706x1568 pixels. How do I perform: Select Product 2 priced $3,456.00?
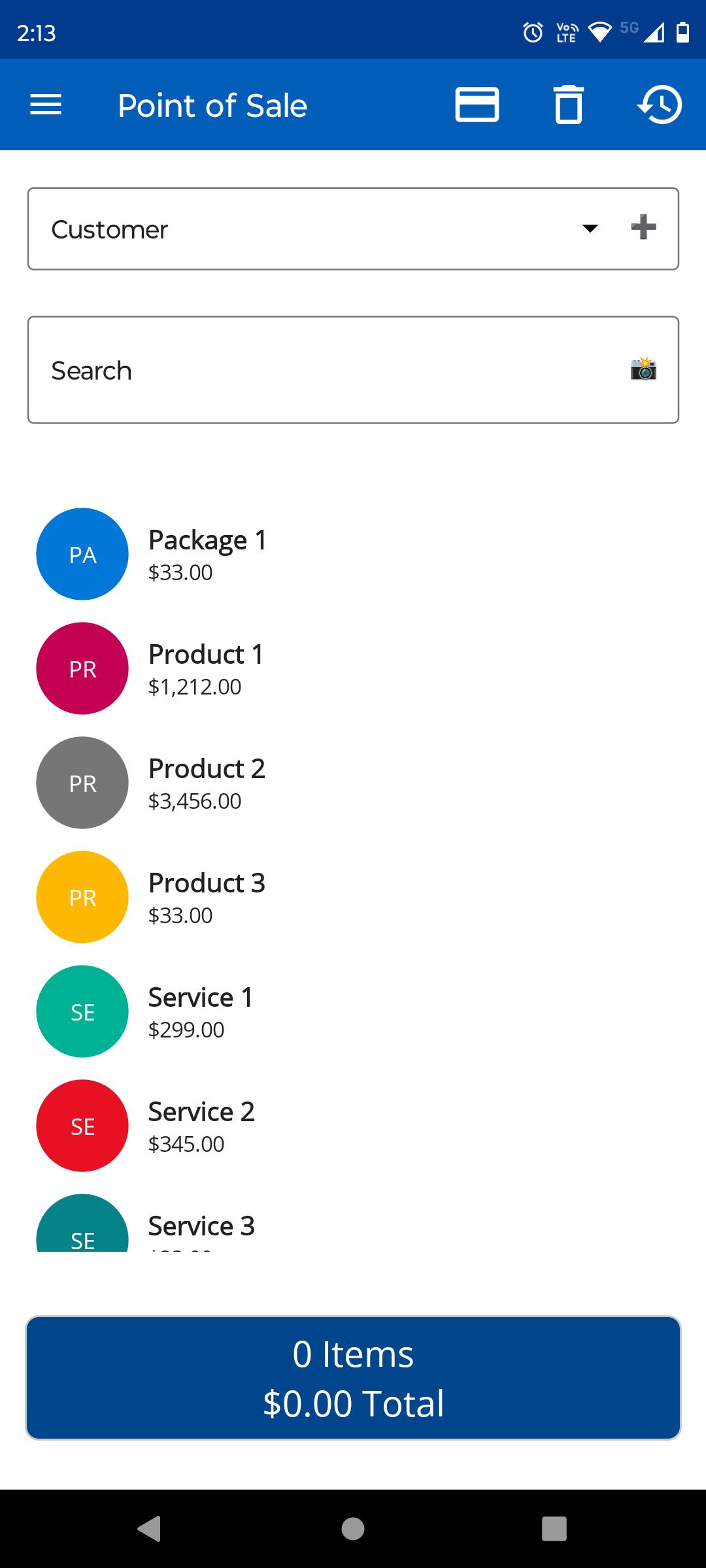pos(353,783)
